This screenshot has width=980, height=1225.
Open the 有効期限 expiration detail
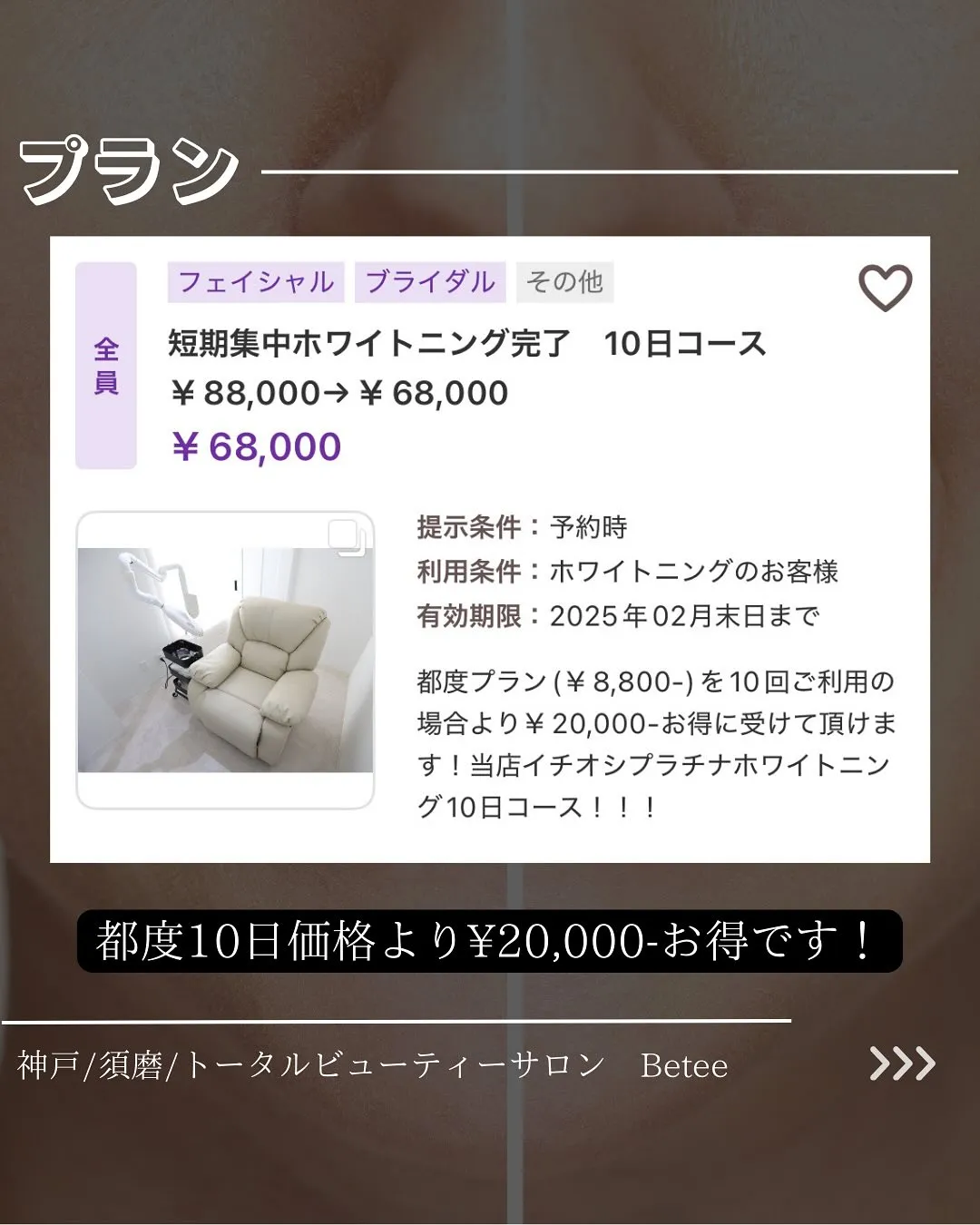[617, 616]
